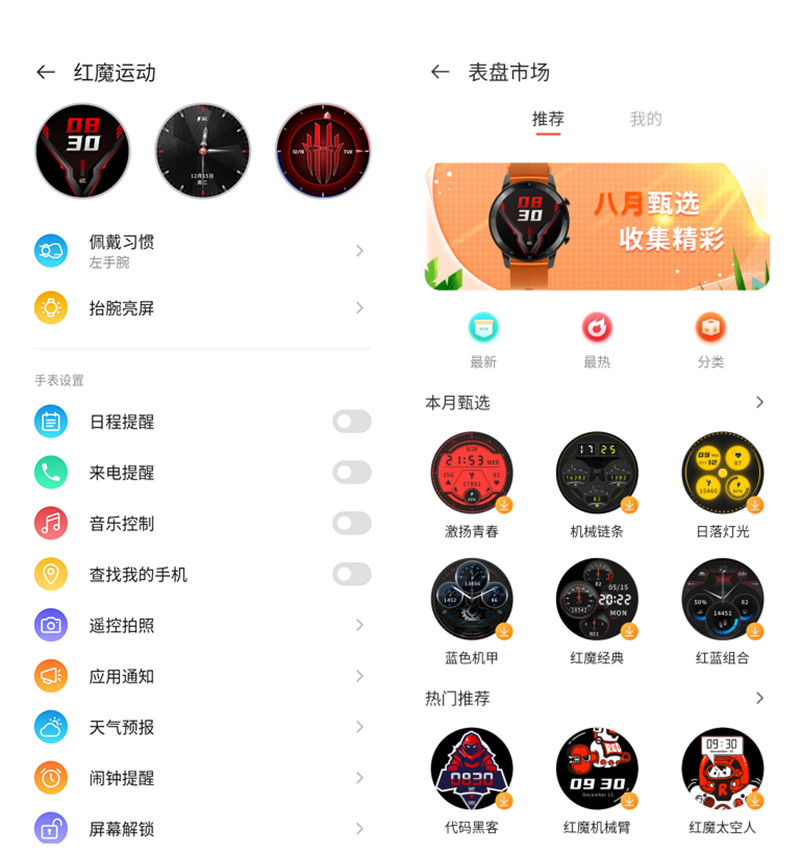The width and height of the screenshot is (800, 854).
Task: Enable the 日程提醒 switch
Action: click(x=351, y=421)
